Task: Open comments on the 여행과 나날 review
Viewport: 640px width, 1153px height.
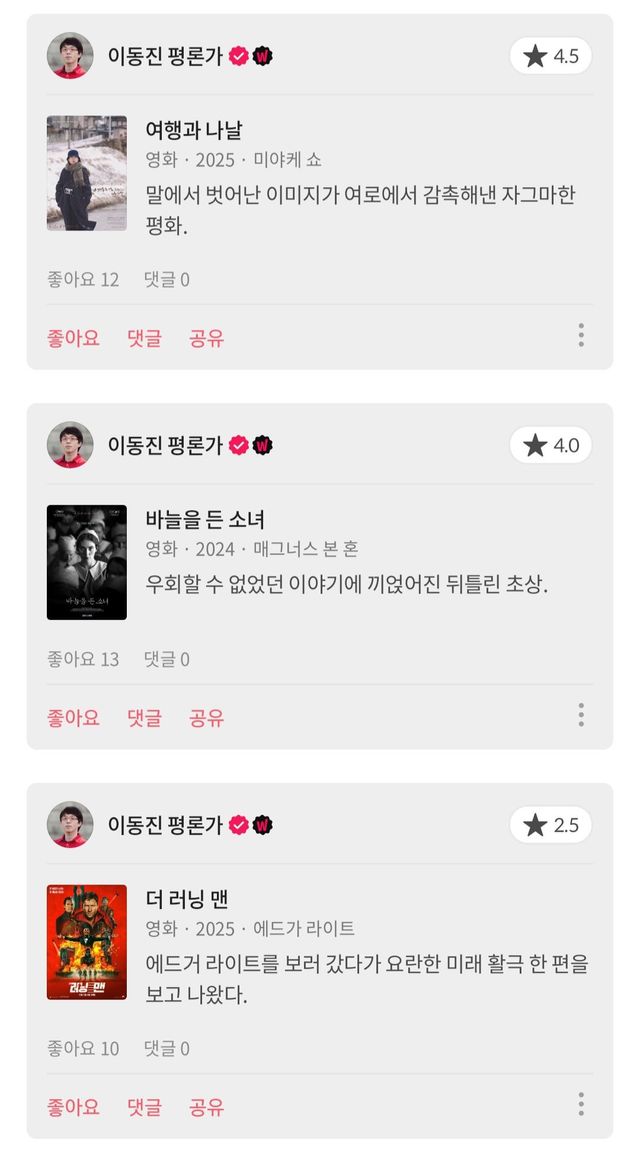Action: 144,338
